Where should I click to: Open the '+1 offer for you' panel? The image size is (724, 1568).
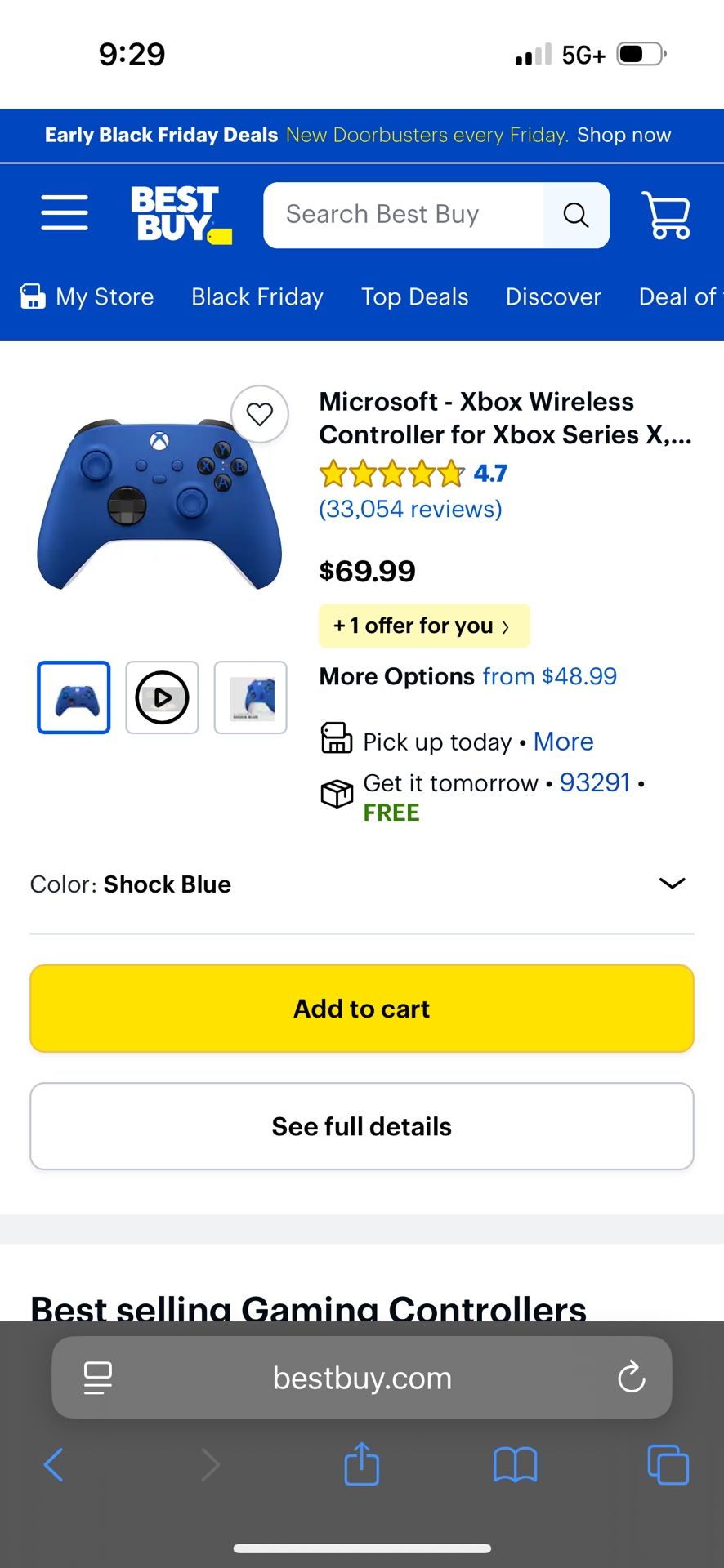(x=423, y=626)
